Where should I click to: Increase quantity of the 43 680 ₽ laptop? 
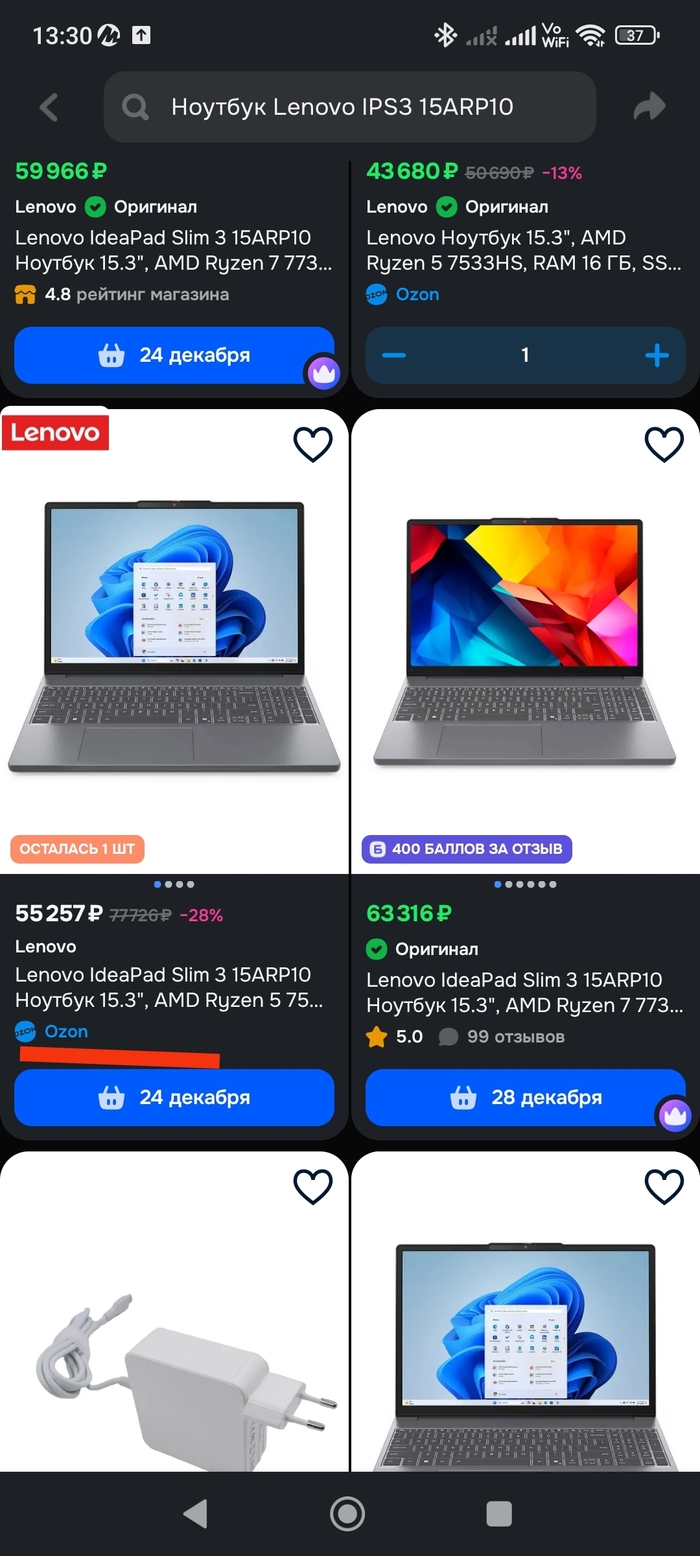pos(657,355)
